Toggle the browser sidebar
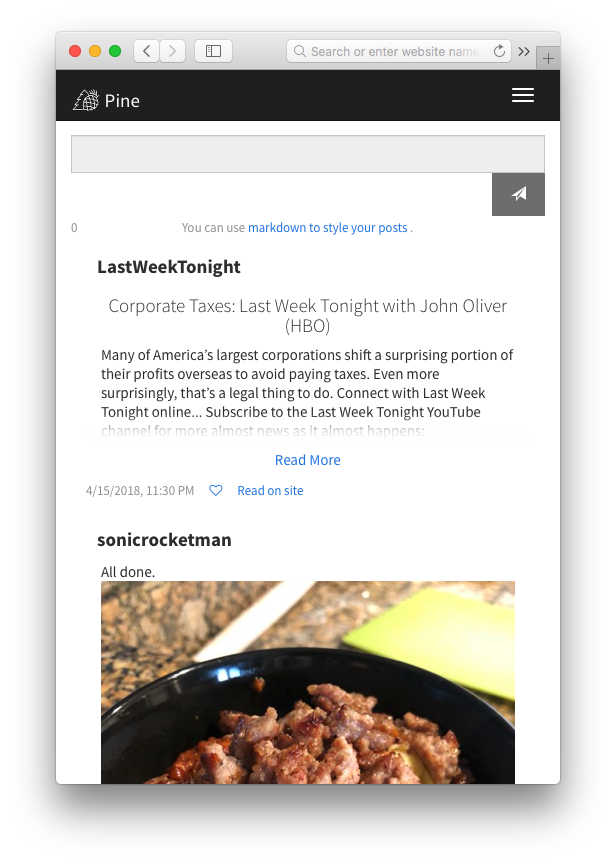The width and height of the screenshot is (616, 864). pyautogui.click(x=213, y=51)
